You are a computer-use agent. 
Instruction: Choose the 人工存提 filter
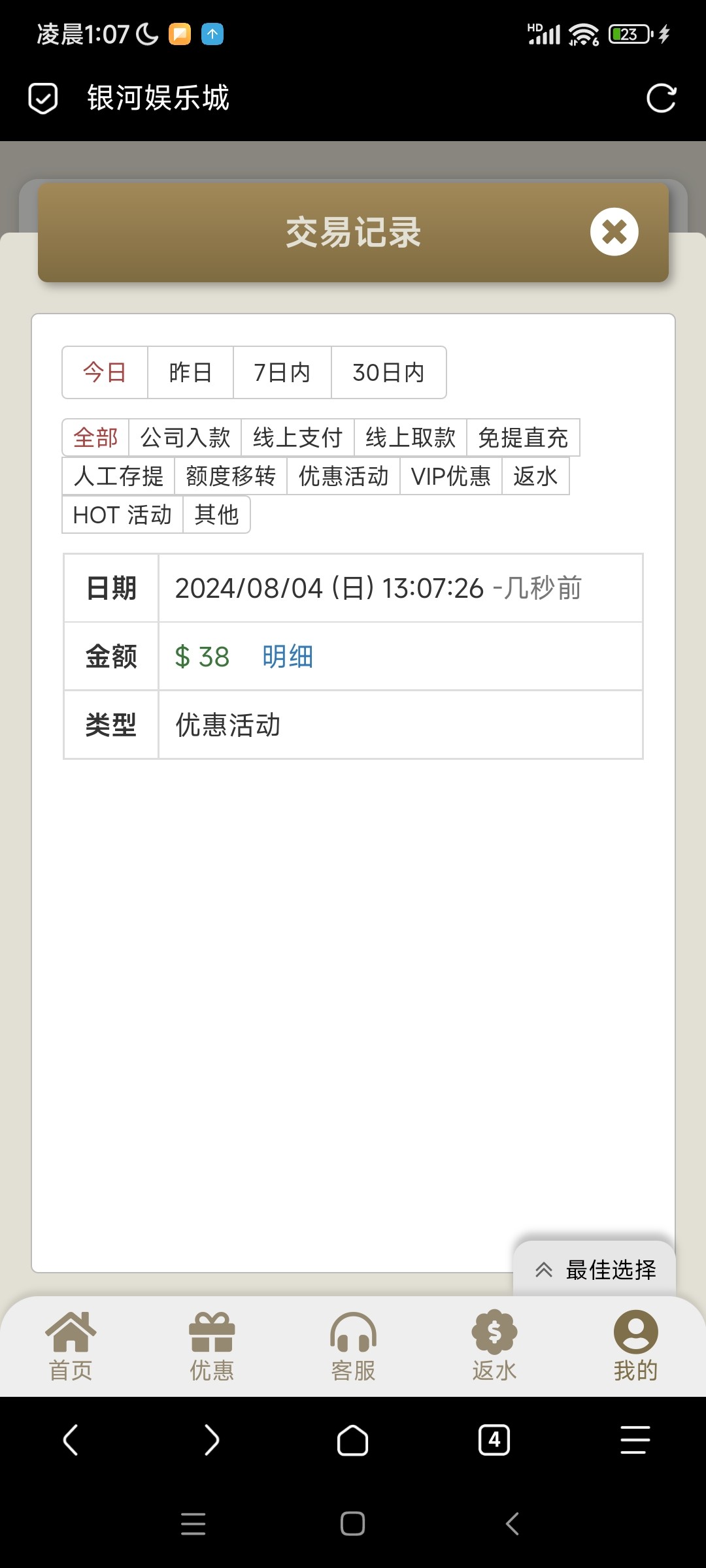(x=118, y=476)
